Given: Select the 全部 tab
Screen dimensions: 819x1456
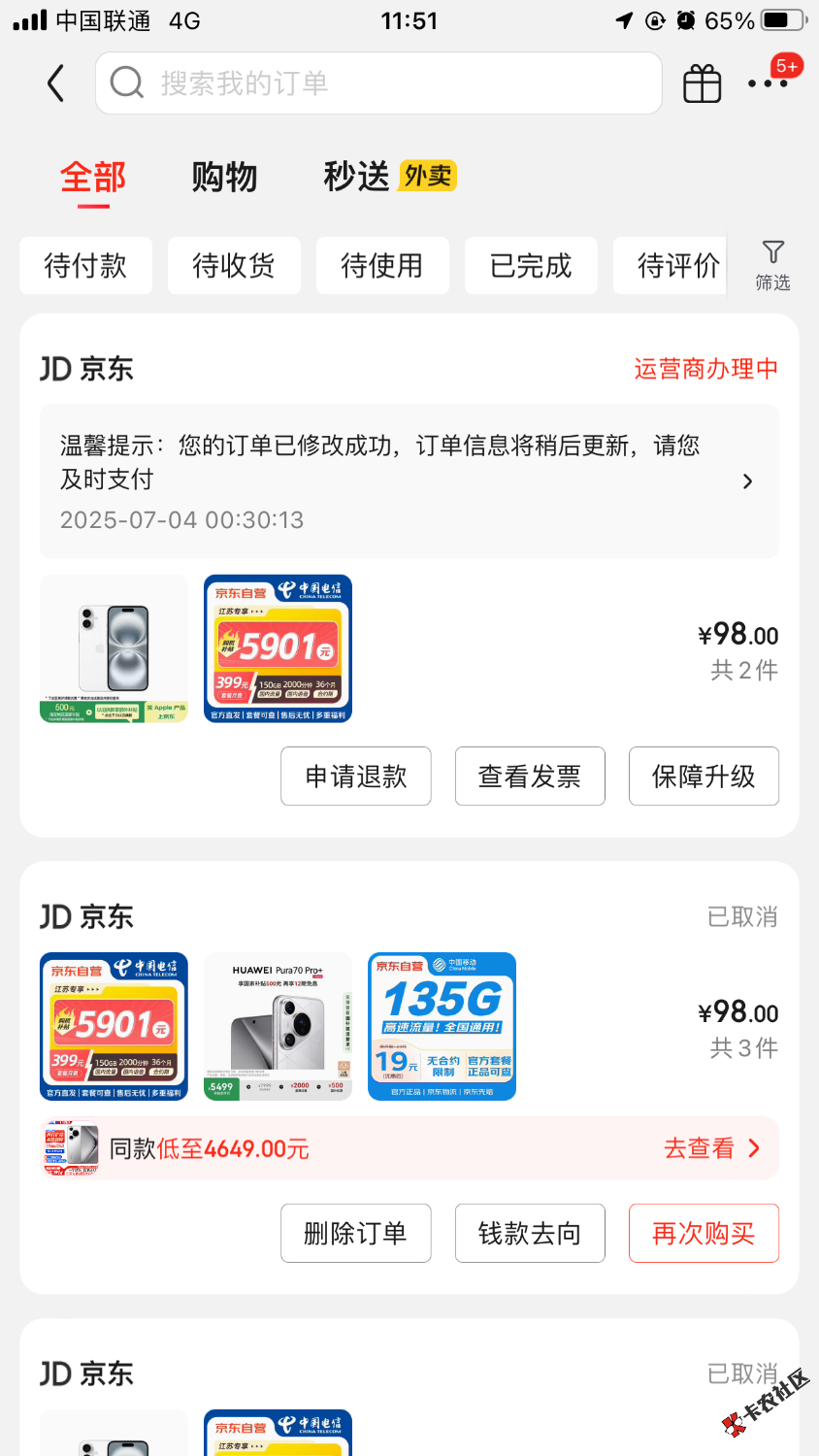Looking at the screenshot, I should [x=93, y=177].
